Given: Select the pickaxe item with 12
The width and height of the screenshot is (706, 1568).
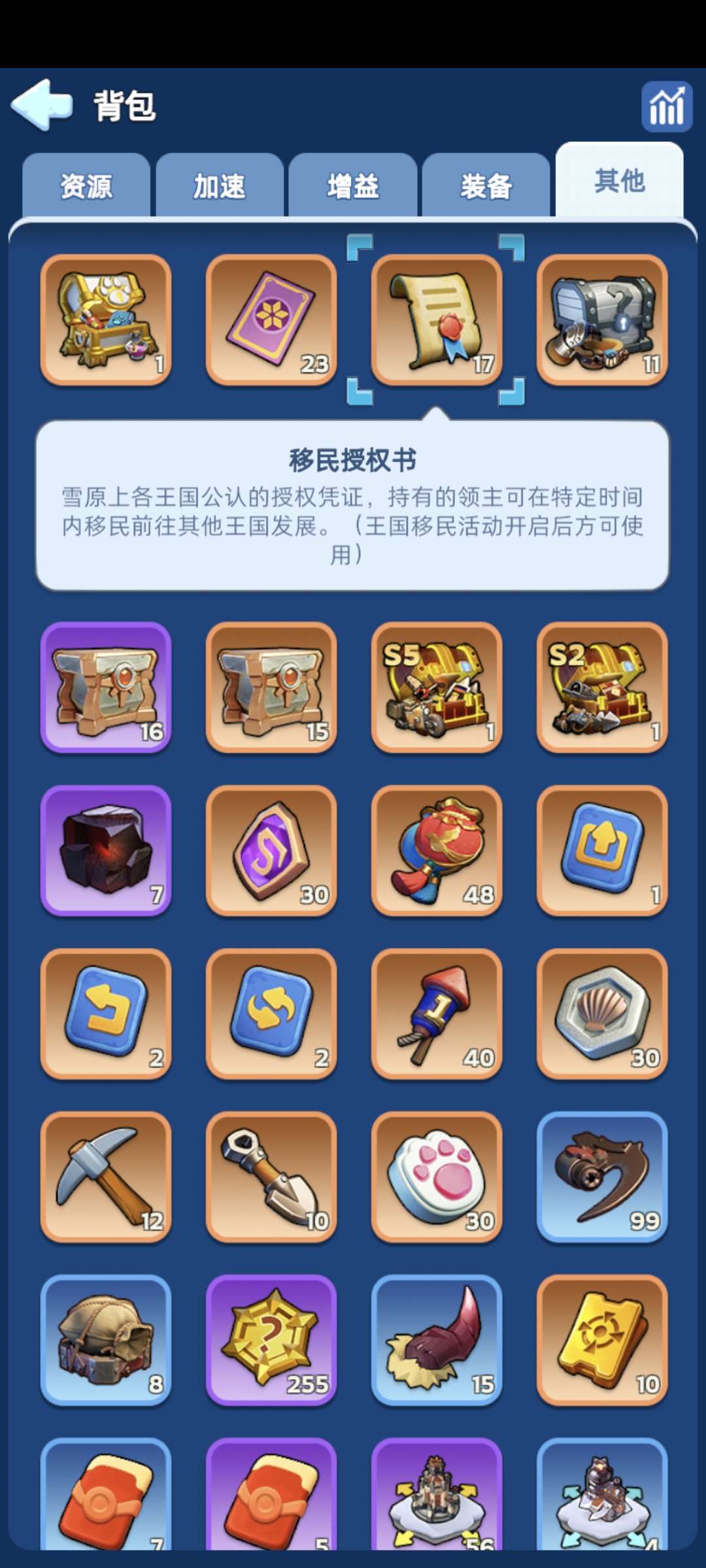Looking at the screenshot, I should pos(106,1177).
